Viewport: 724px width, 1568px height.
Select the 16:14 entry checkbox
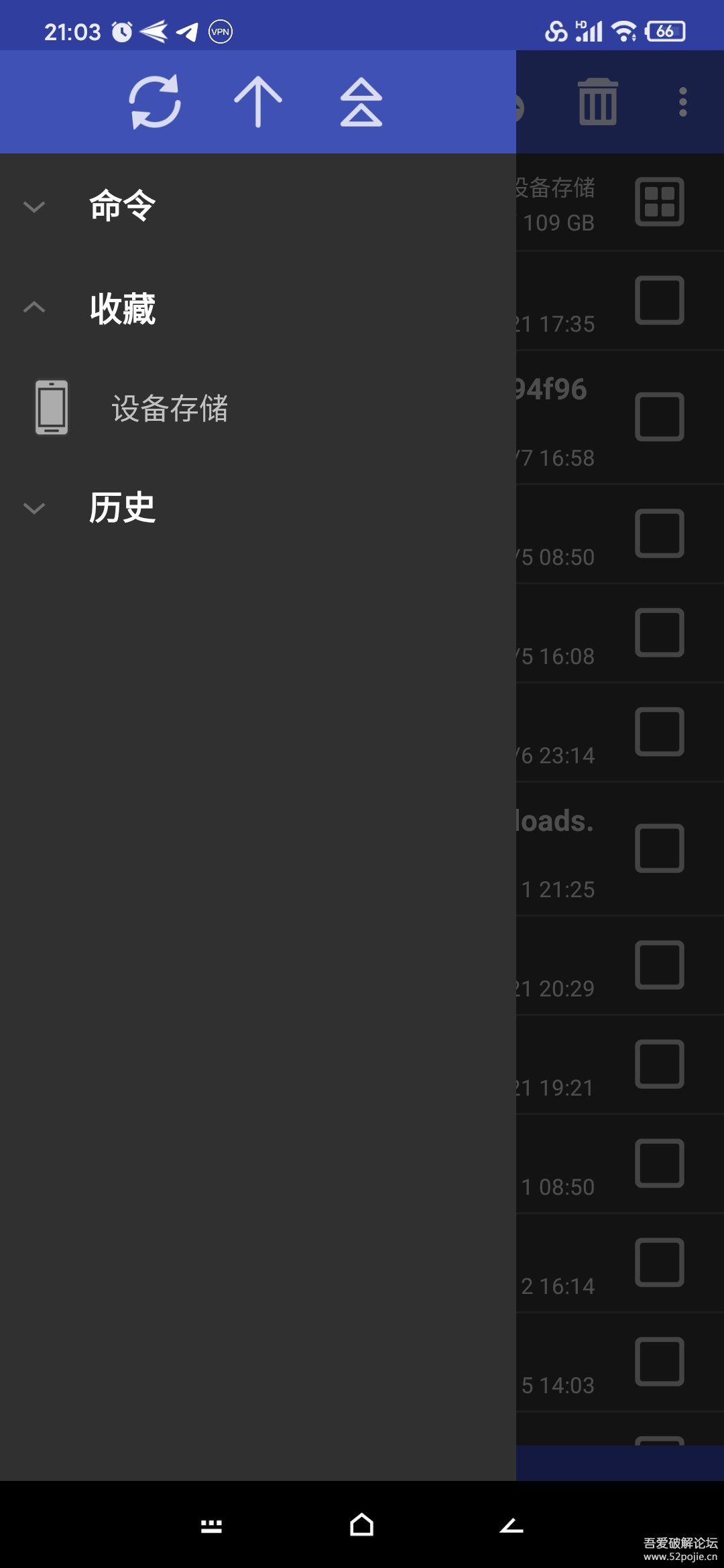[x=660, y=1262]
